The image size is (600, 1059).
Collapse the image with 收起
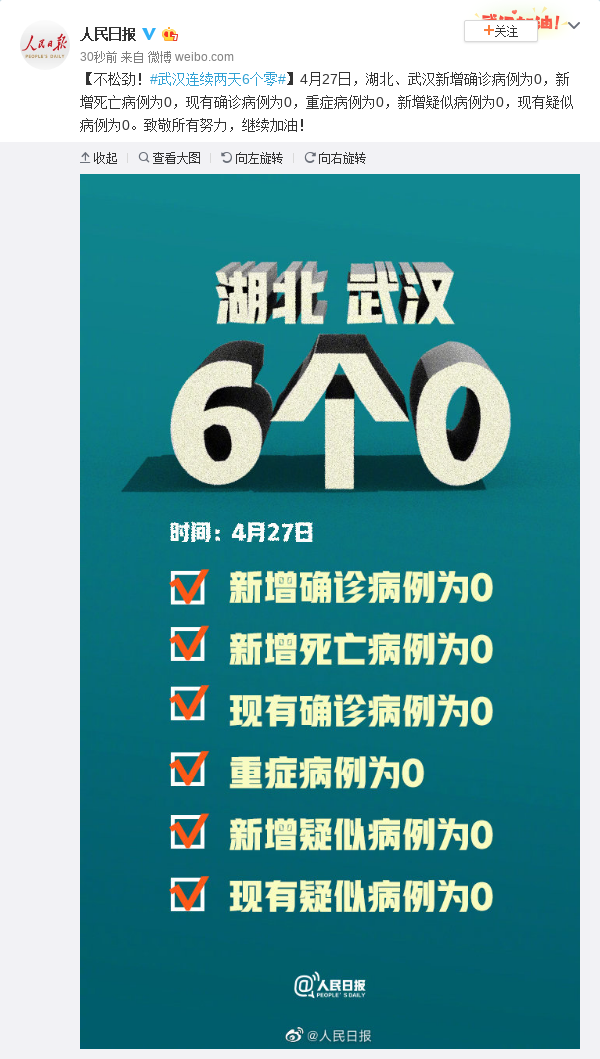(99, 158)
